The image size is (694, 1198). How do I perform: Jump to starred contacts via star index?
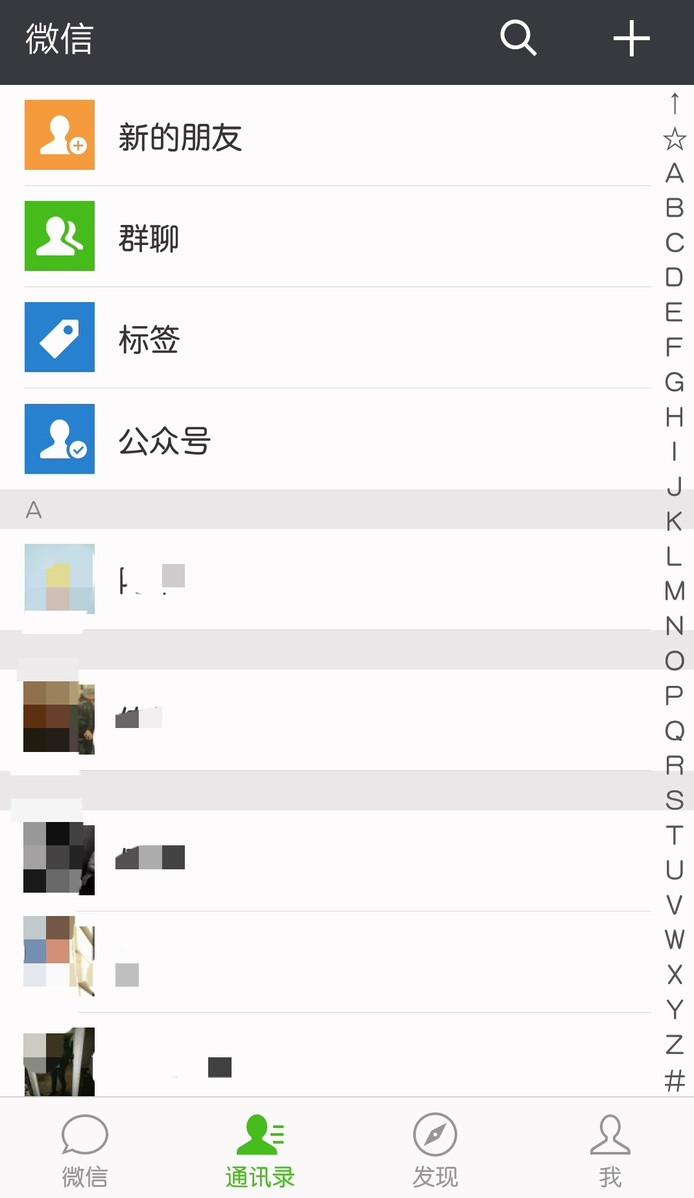(x=674, y=139)
